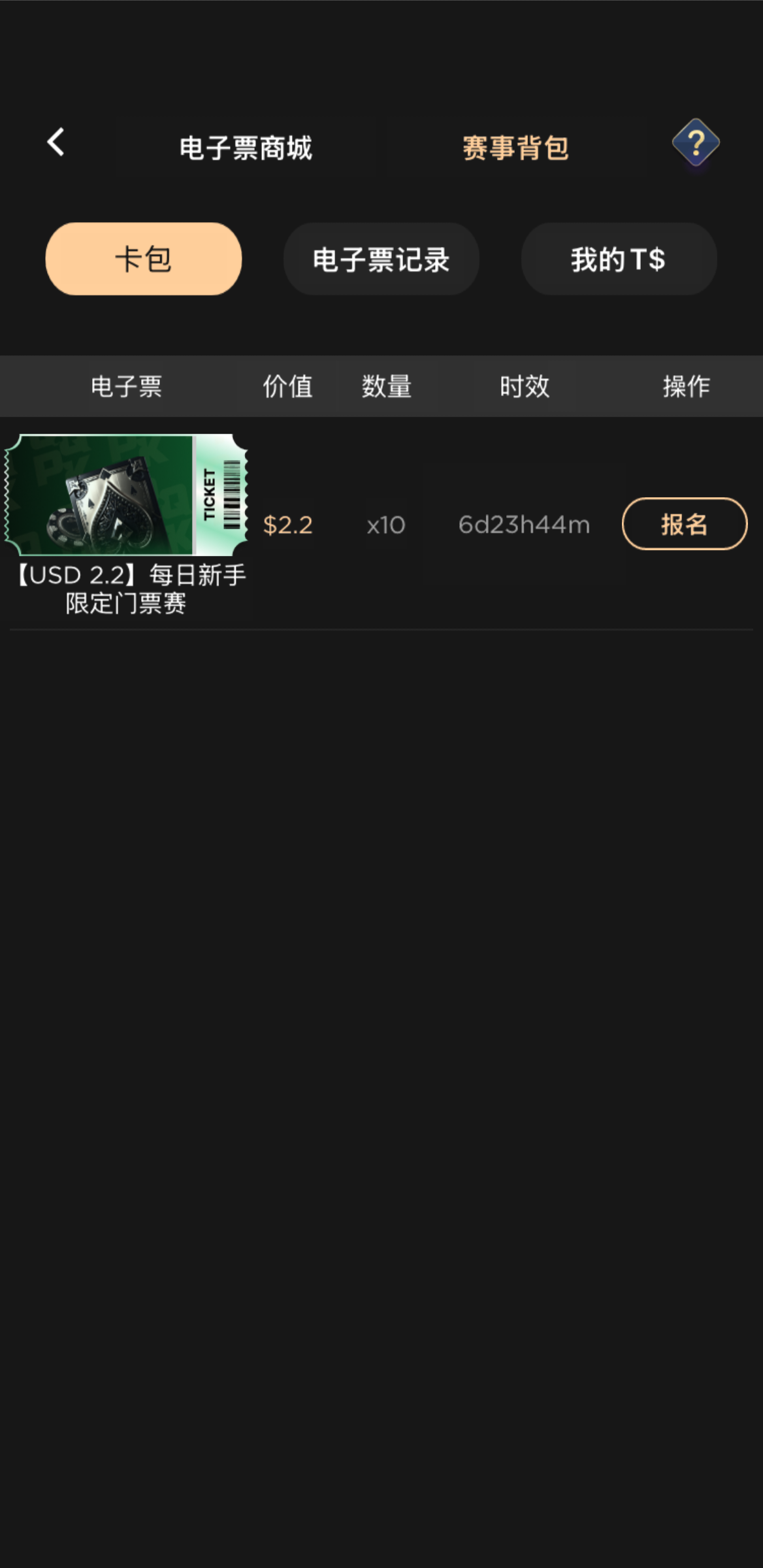
Task: Tap 报名 for the USD 2.2 ticket
Action: click(684, 524)
